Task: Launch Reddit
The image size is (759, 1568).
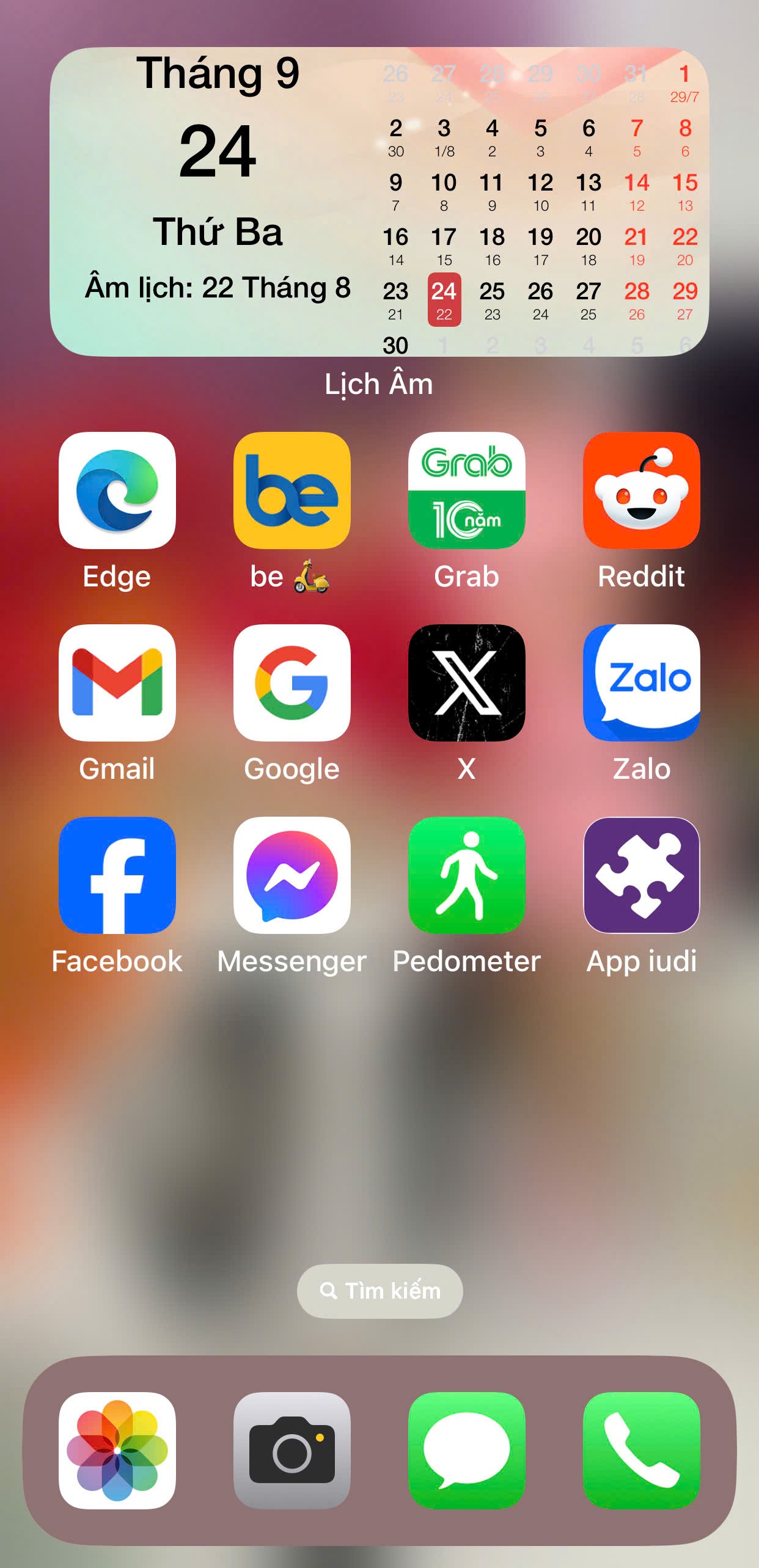Action: coord(641,490)
